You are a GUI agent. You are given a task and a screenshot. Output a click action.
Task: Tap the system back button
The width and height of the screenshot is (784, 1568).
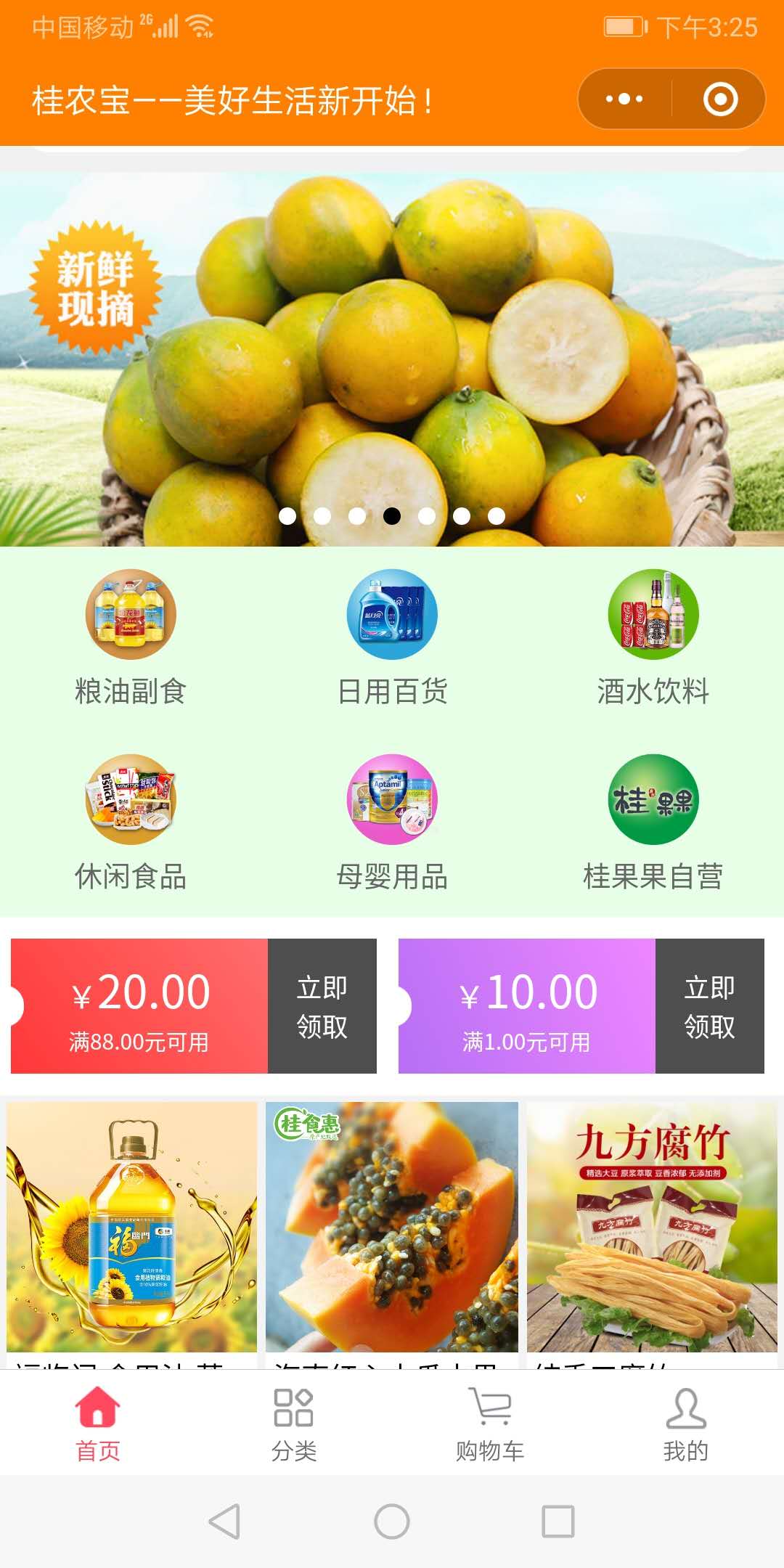coord(224,1521)
